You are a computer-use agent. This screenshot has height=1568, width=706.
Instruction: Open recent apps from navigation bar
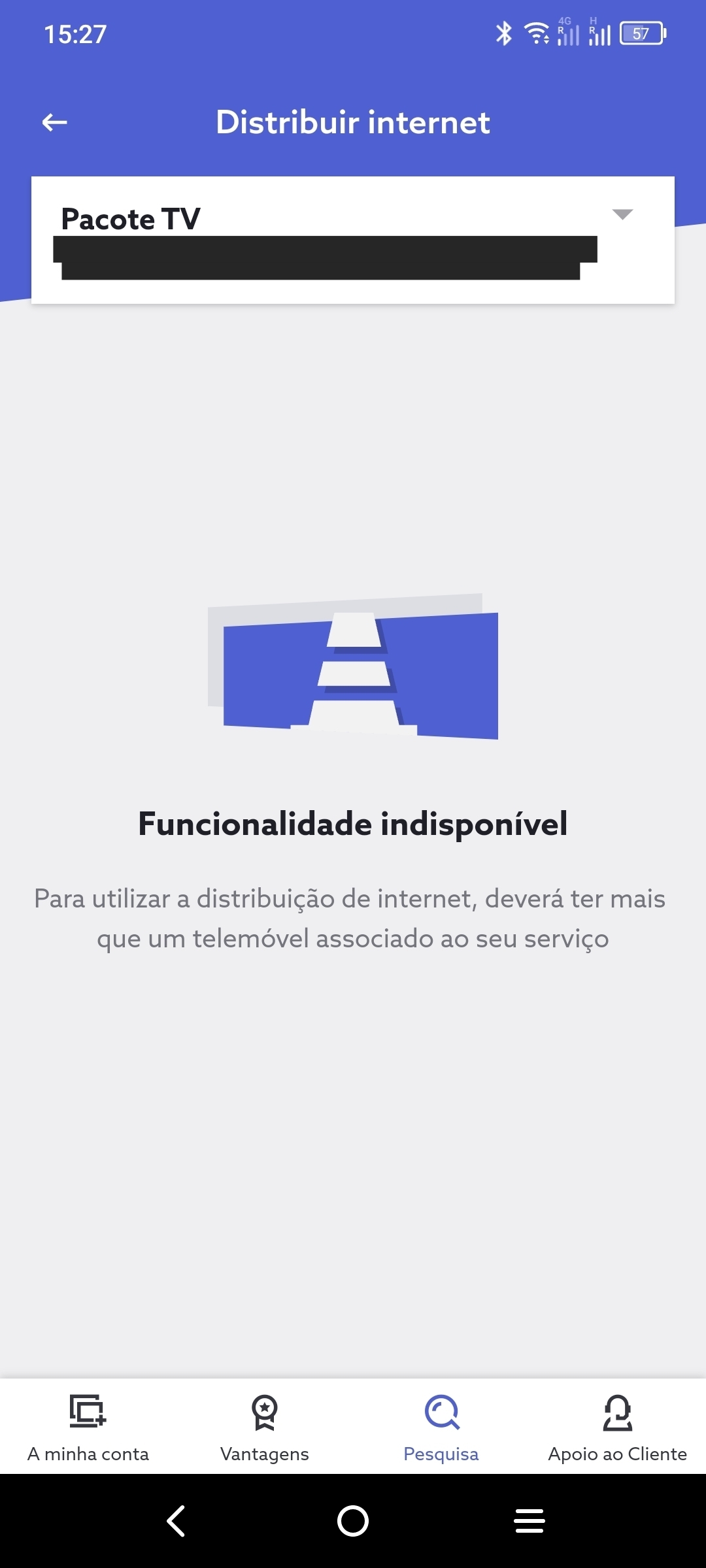pyautogui.click(x=529, y=1521)
